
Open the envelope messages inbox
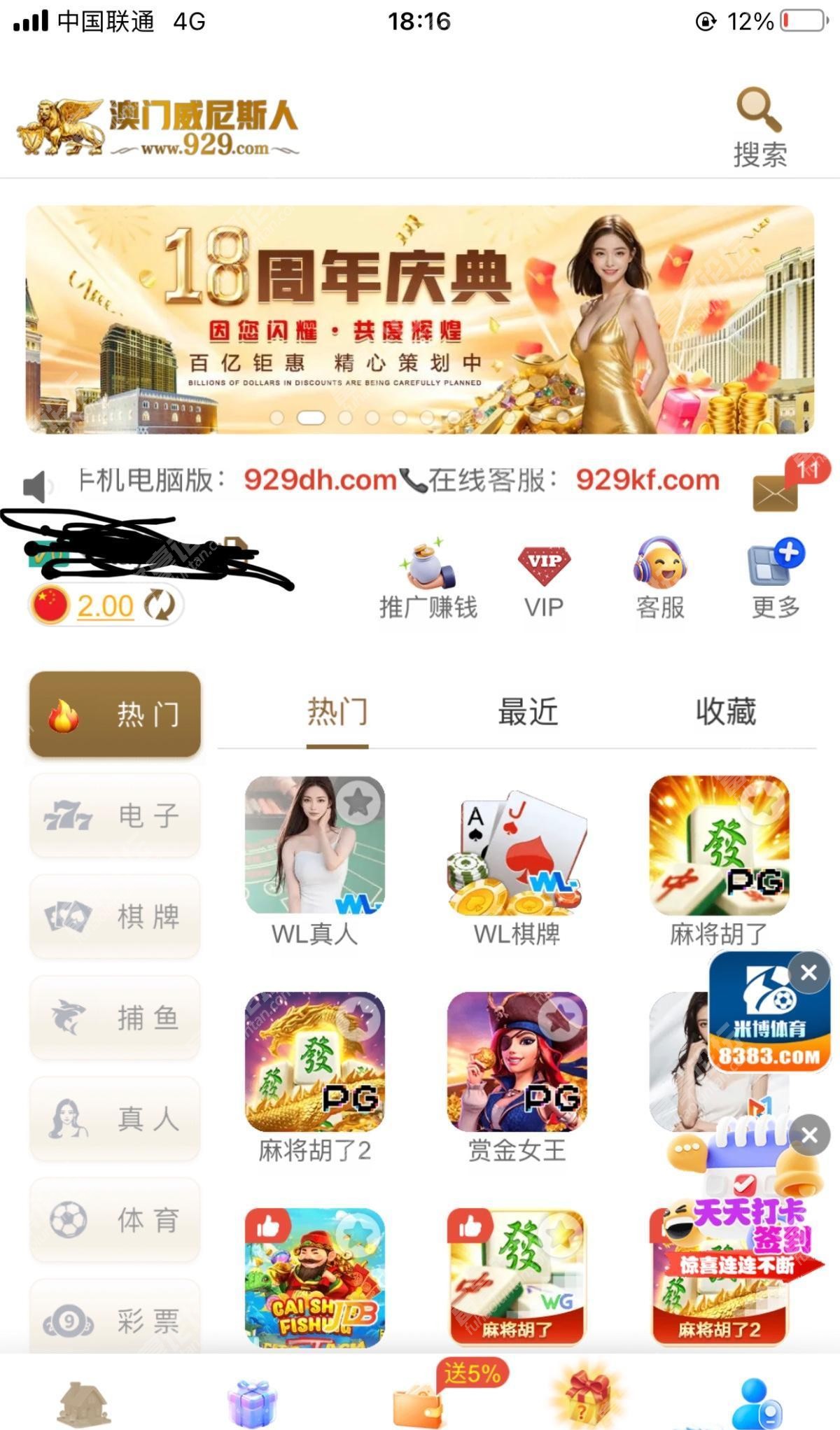pyautogui.click(x=776, y=492)
